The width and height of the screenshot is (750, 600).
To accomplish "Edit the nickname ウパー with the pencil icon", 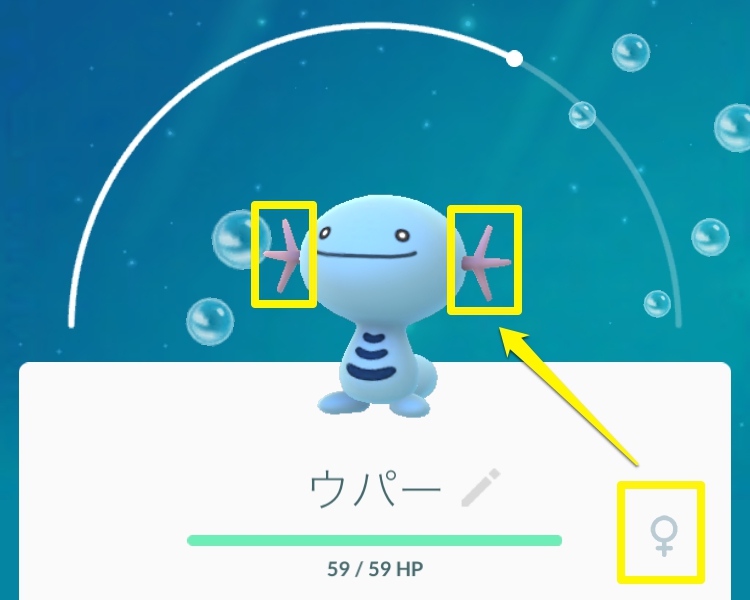I will click(480, 487).
